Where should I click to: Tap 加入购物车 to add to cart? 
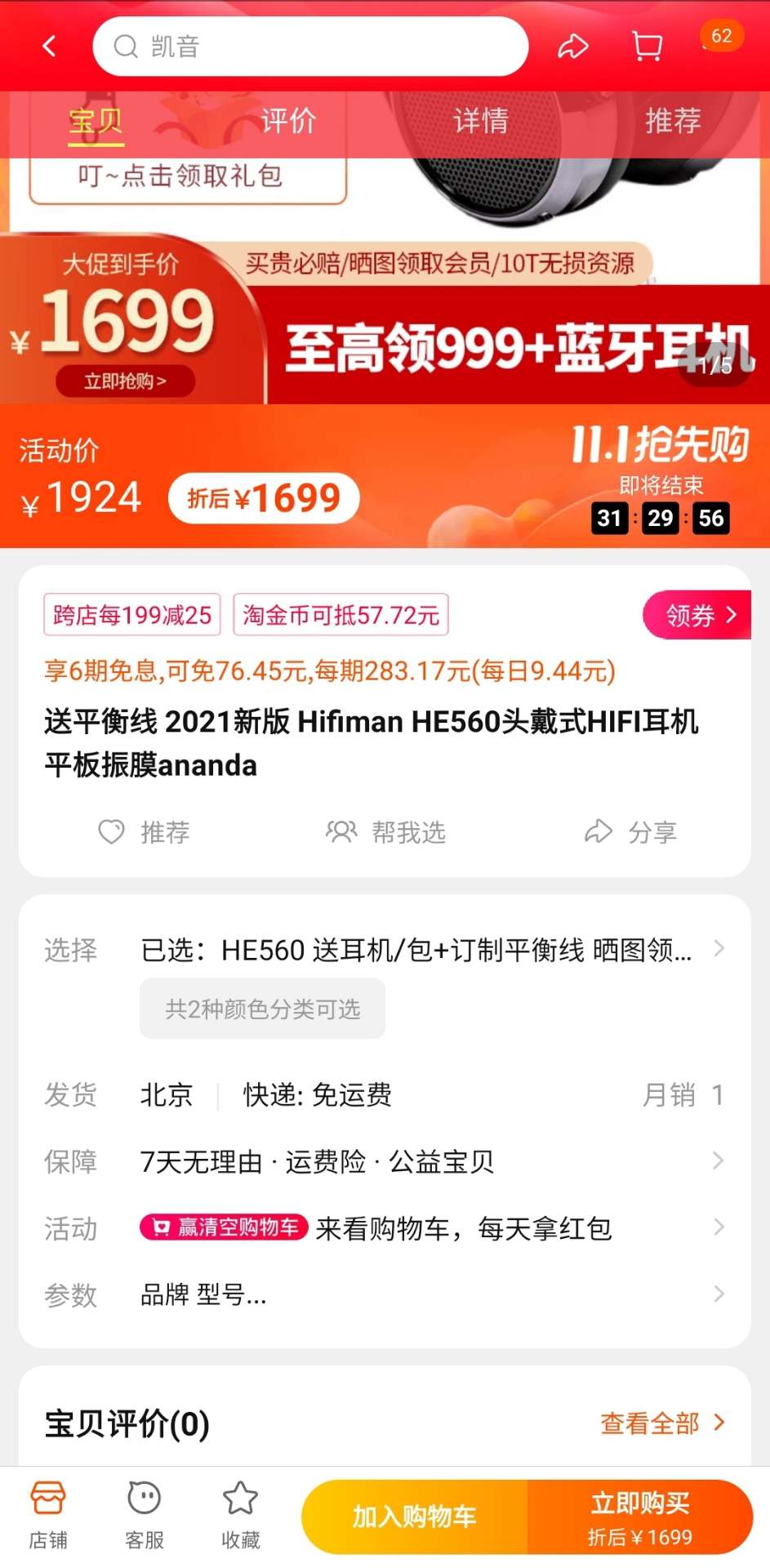click(x=414, y=1517)
